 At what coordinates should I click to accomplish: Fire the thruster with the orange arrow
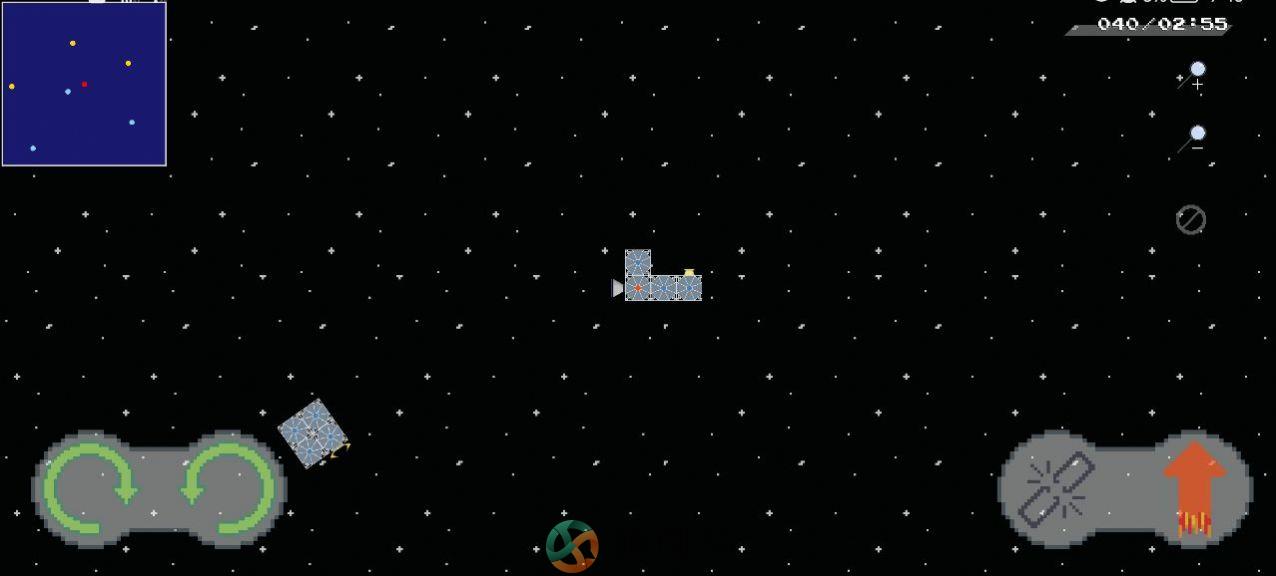(1194, 489)
